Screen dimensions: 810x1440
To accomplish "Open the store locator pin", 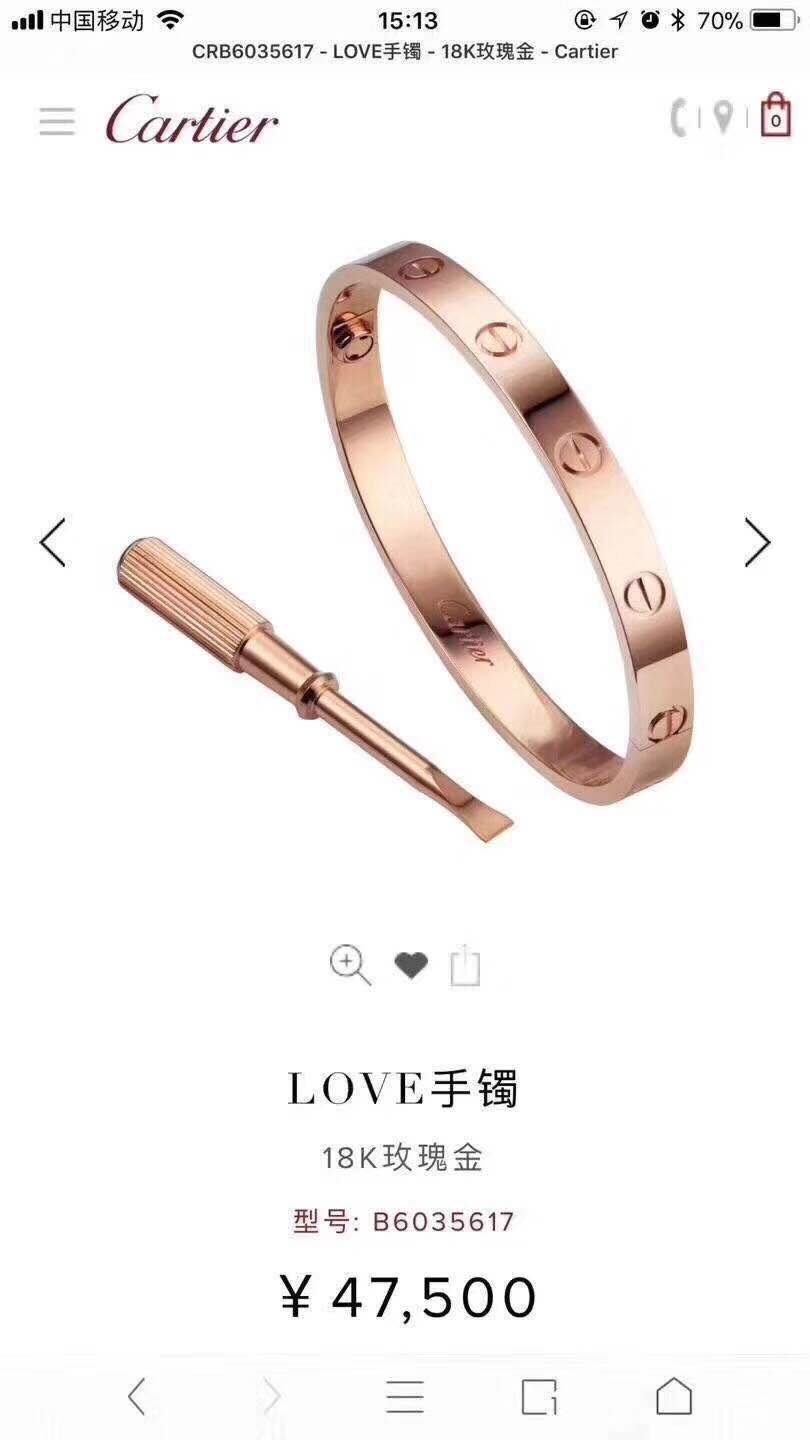I will pyautogui.click(x=723, y=118).
